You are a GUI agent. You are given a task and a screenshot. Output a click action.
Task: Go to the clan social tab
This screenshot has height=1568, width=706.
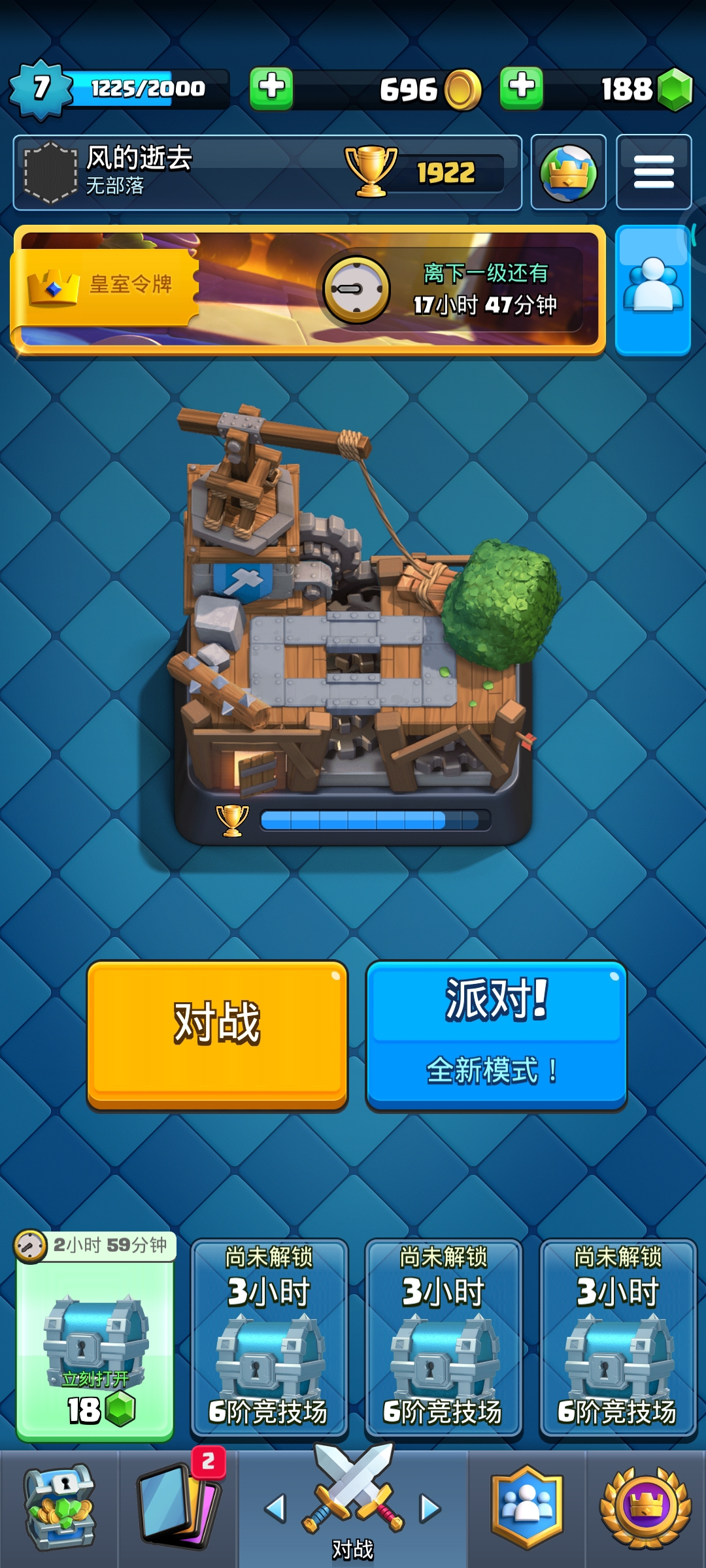(x=527, y=1508)
